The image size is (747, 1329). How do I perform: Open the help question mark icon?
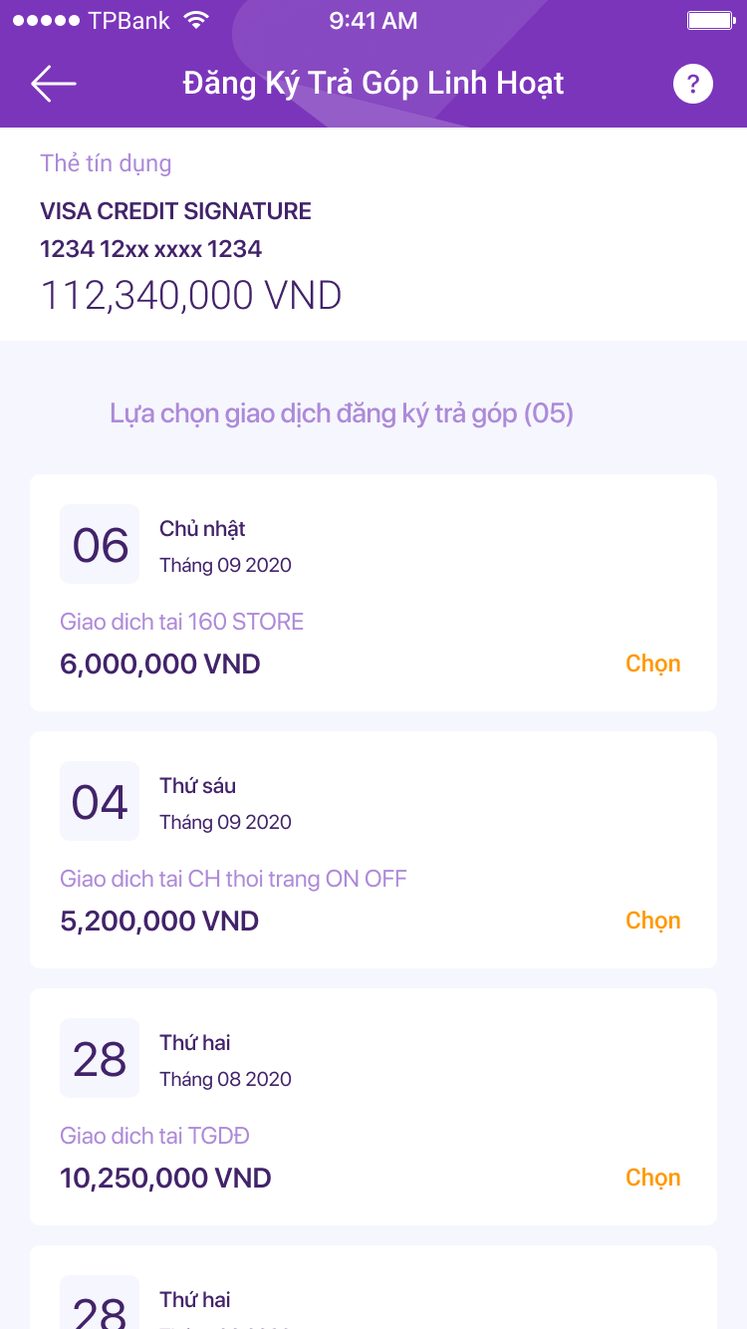click(692, 84)
